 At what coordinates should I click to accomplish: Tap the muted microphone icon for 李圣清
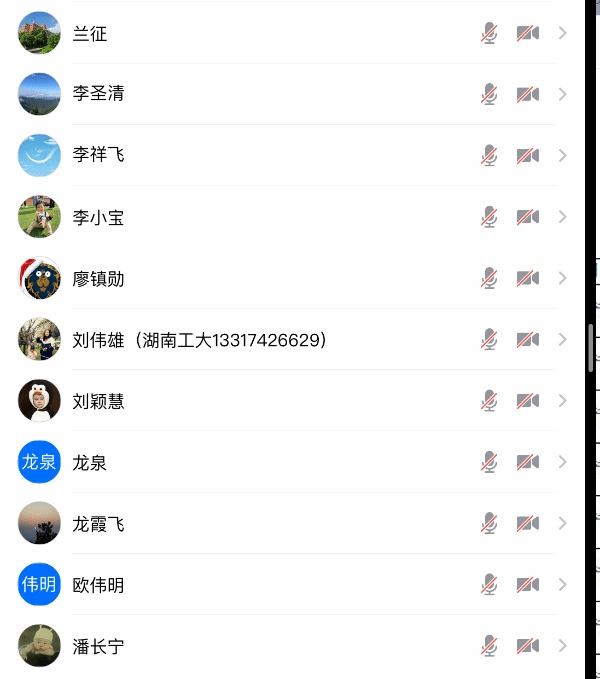click(489, 94)
